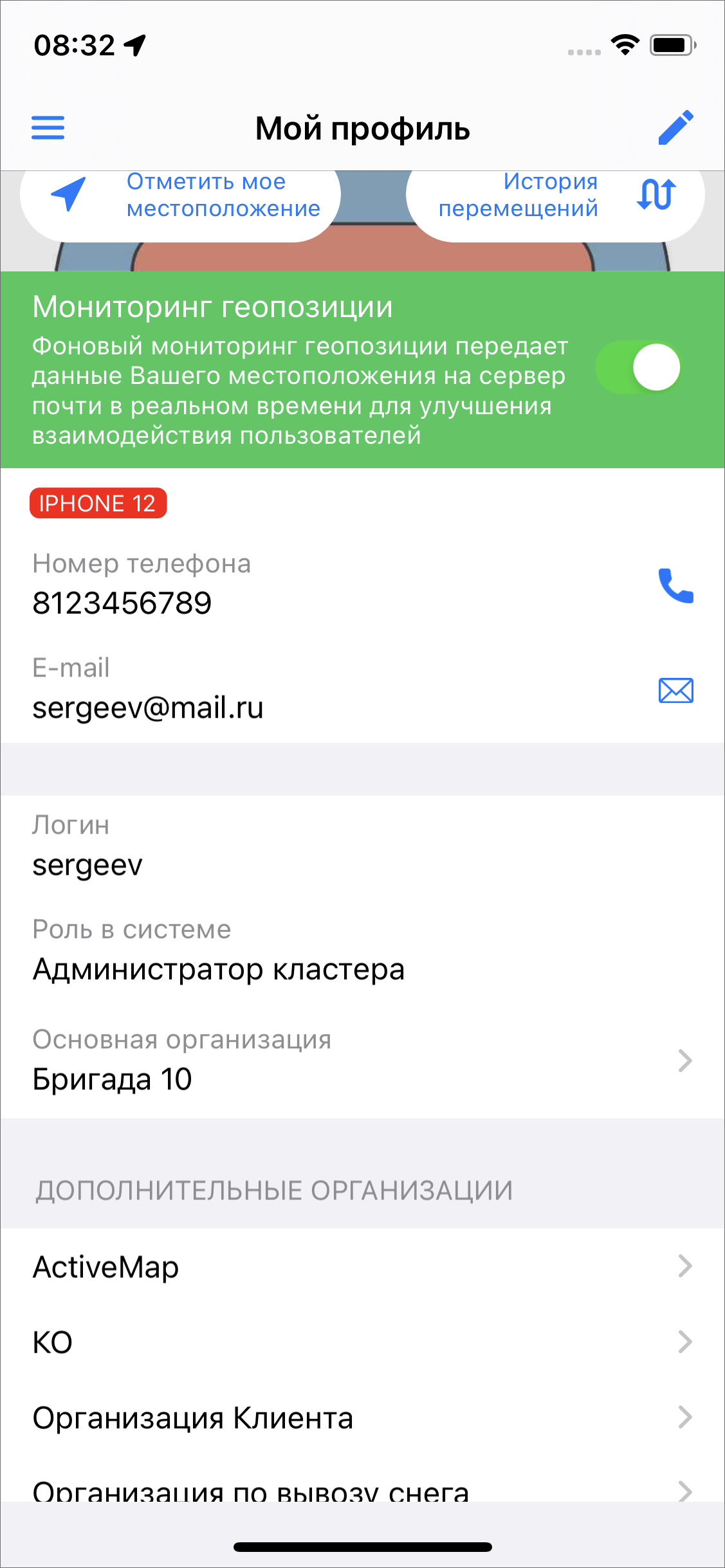The width and height of the screenshot is (725, 1568).
Task: Disable the Мониторинг геопозиции switch
Action: (638, 368)
